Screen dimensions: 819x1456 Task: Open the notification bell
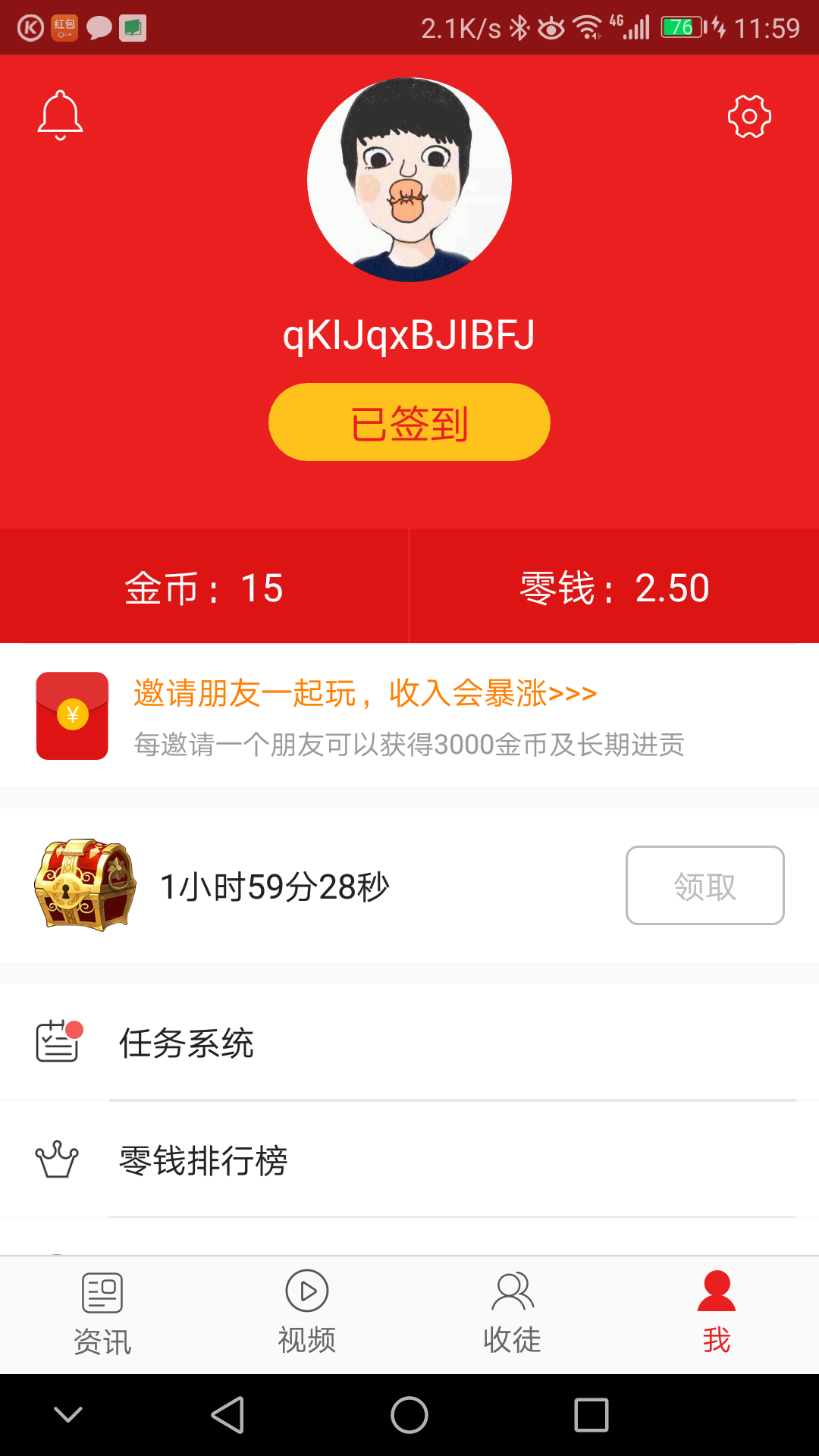click(x=61, y=115)
